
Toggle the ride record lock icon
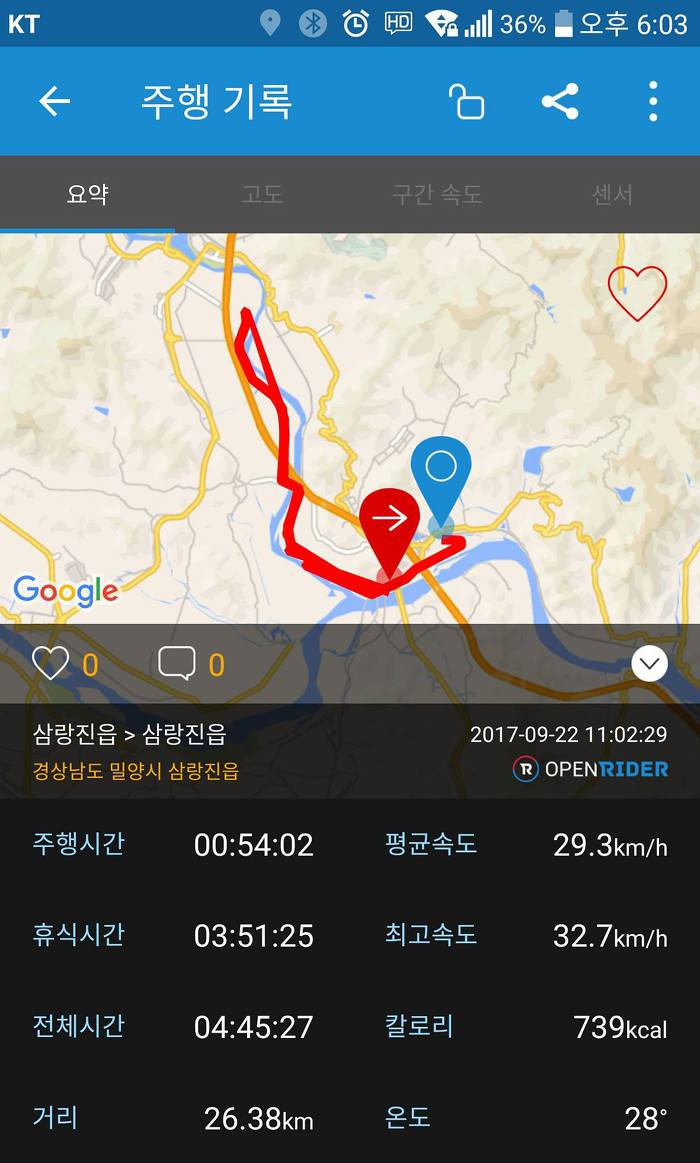tap(467, 101)
